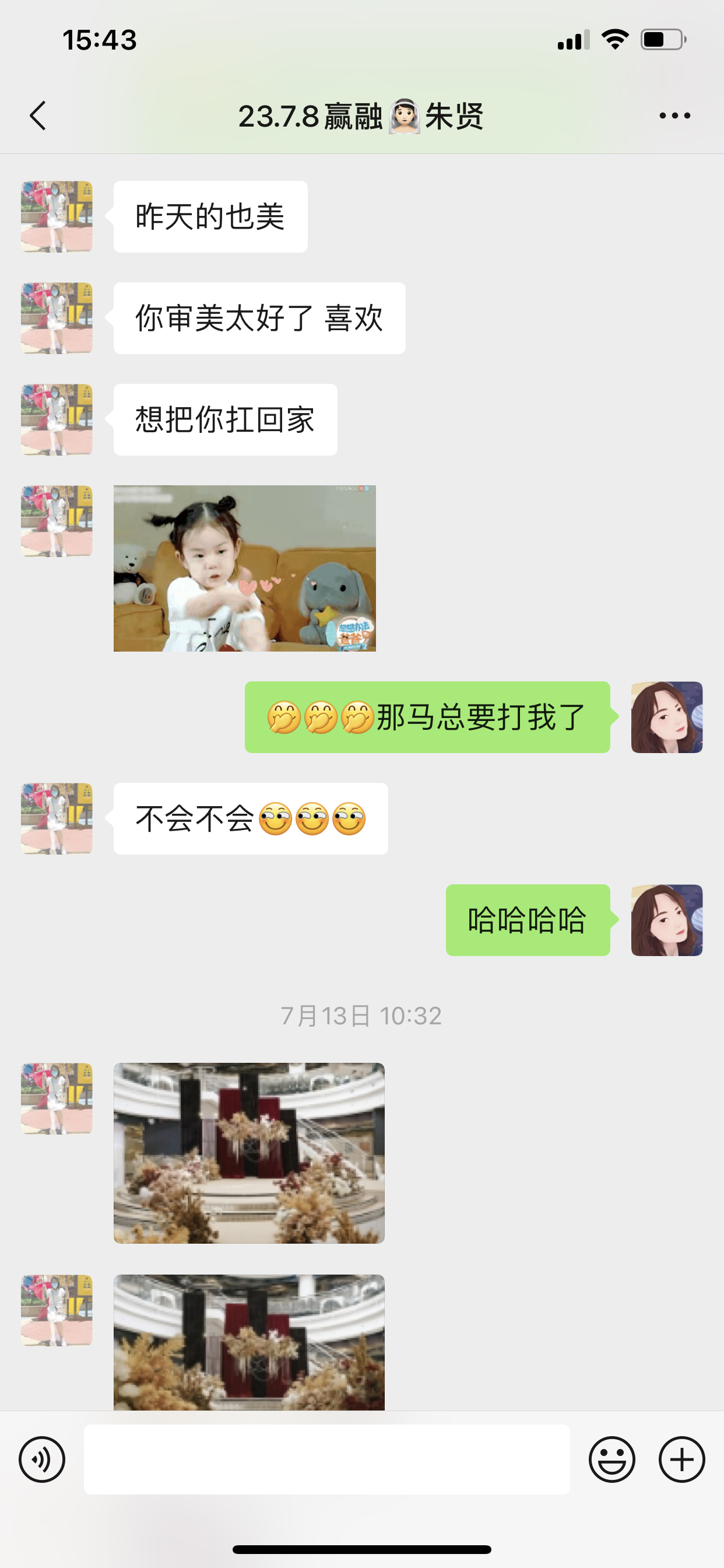Go back to the chat list
The width and height of the screenshot is (724, 1568).
pyautogui.click(x=38, y=116)
